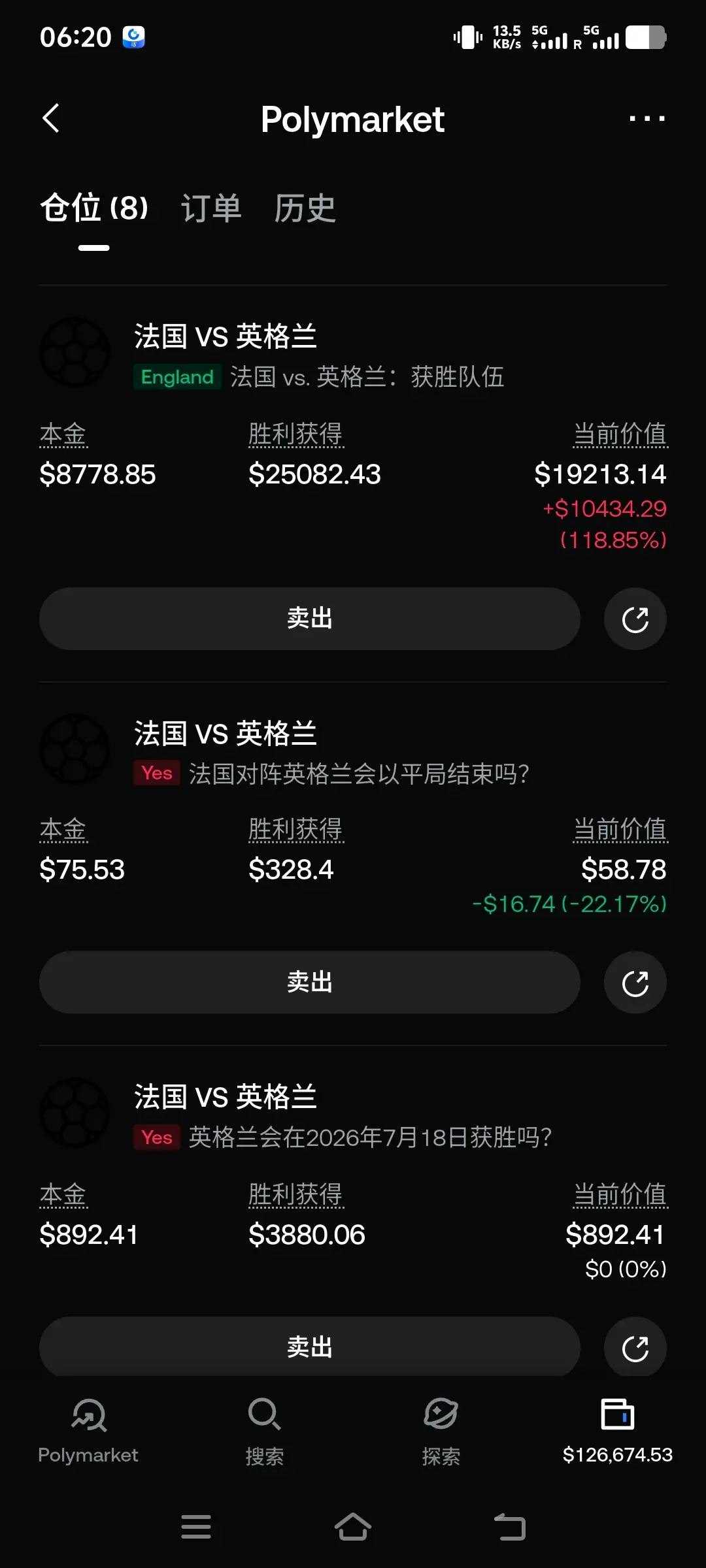Open the Polymarket bottom nav tab
This screenshot has width=706, height=1568.
(x=88, y=1431)
